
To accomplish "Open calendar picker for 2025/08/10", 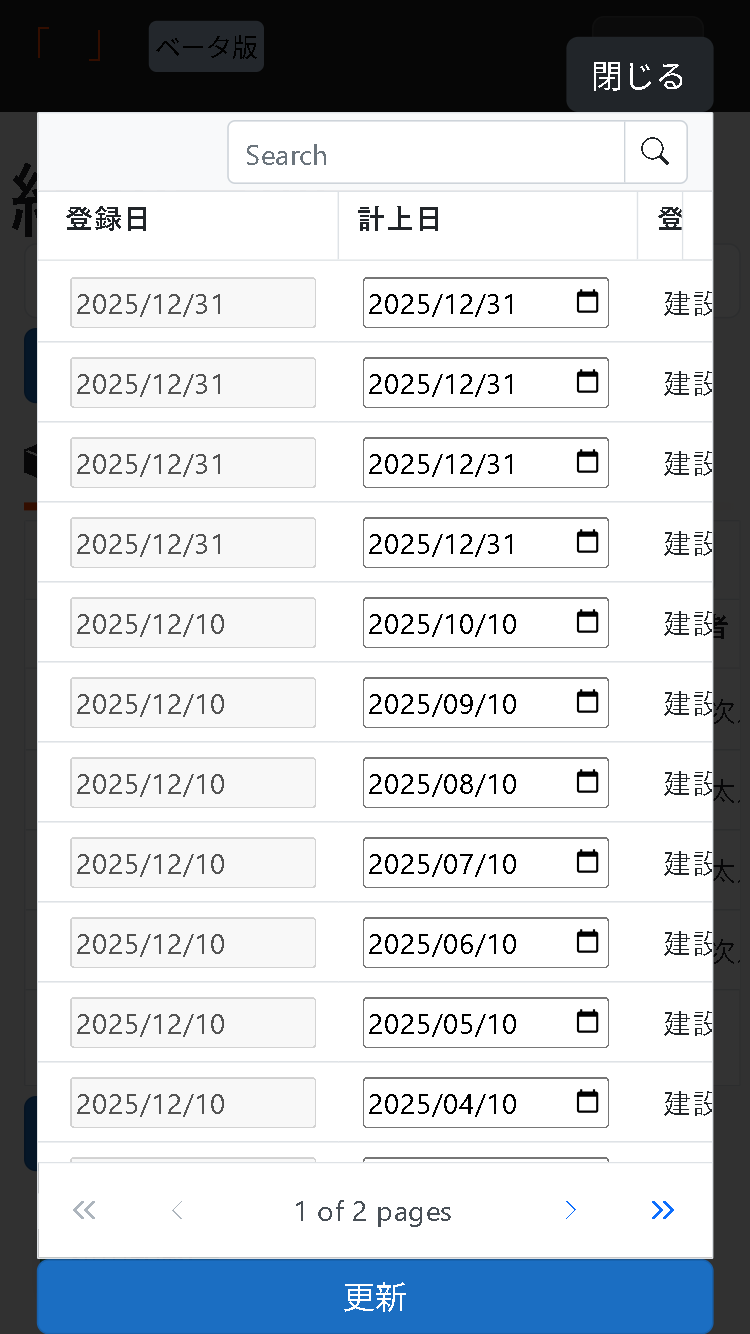I will [588, 782].
